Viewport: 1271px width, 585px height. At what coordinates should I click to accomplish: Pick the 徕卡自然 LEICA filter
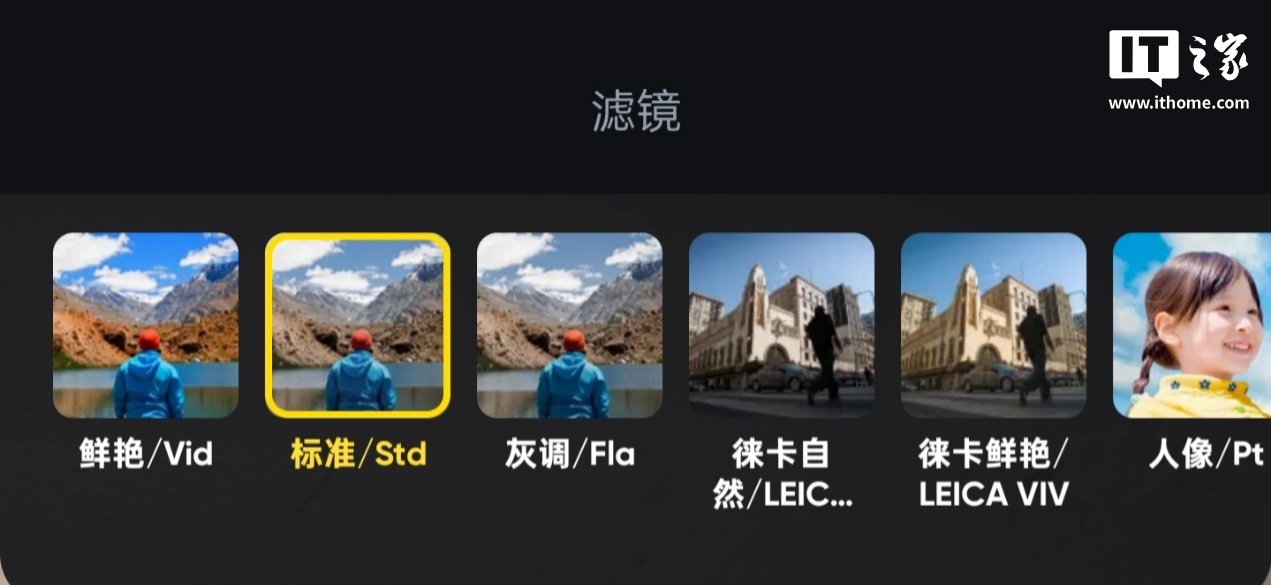tap(782, 326)
